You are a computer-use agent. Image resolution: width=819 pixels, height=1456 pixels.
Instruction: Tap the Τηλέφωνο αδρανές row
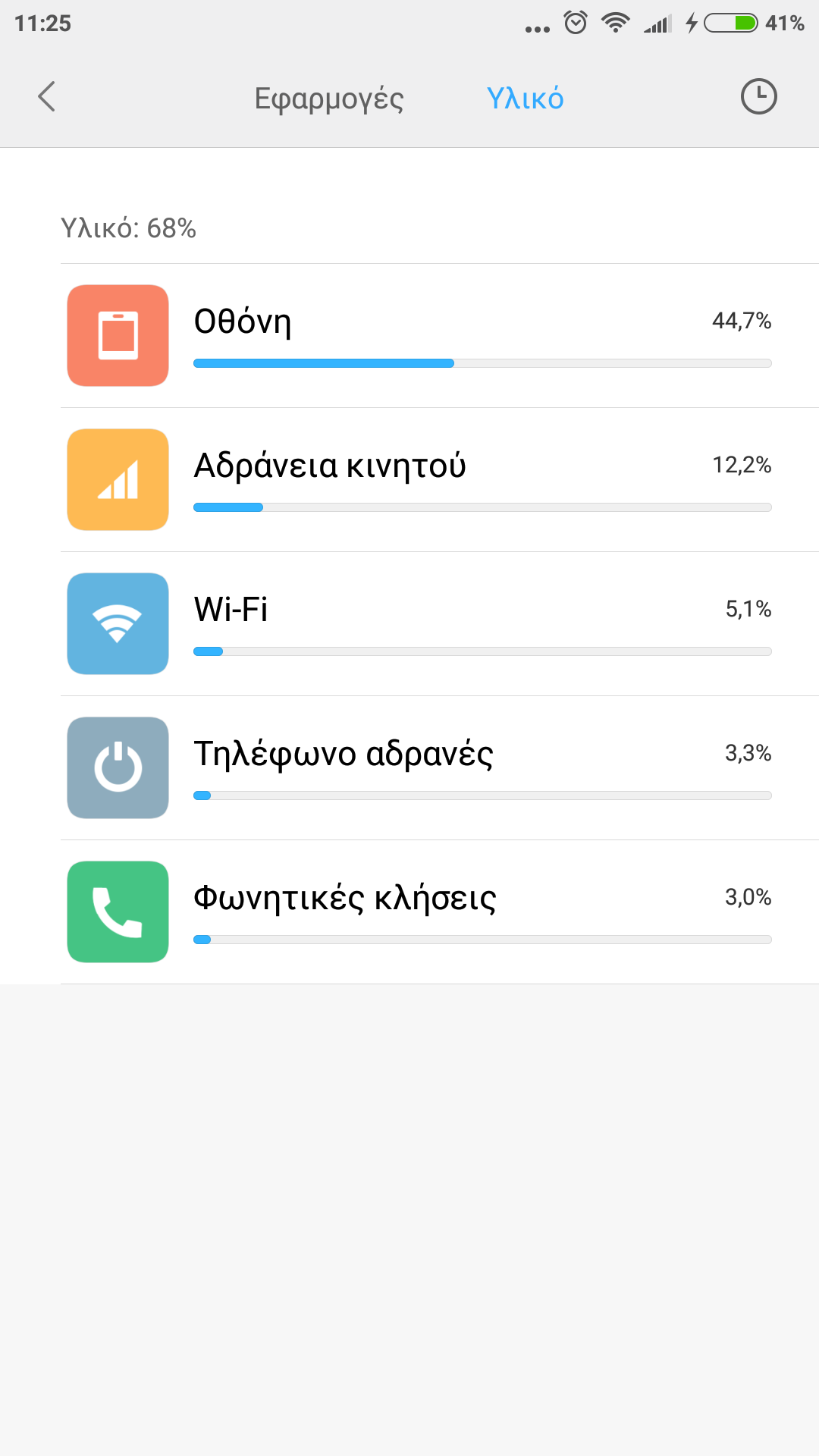tap(440, 767)
